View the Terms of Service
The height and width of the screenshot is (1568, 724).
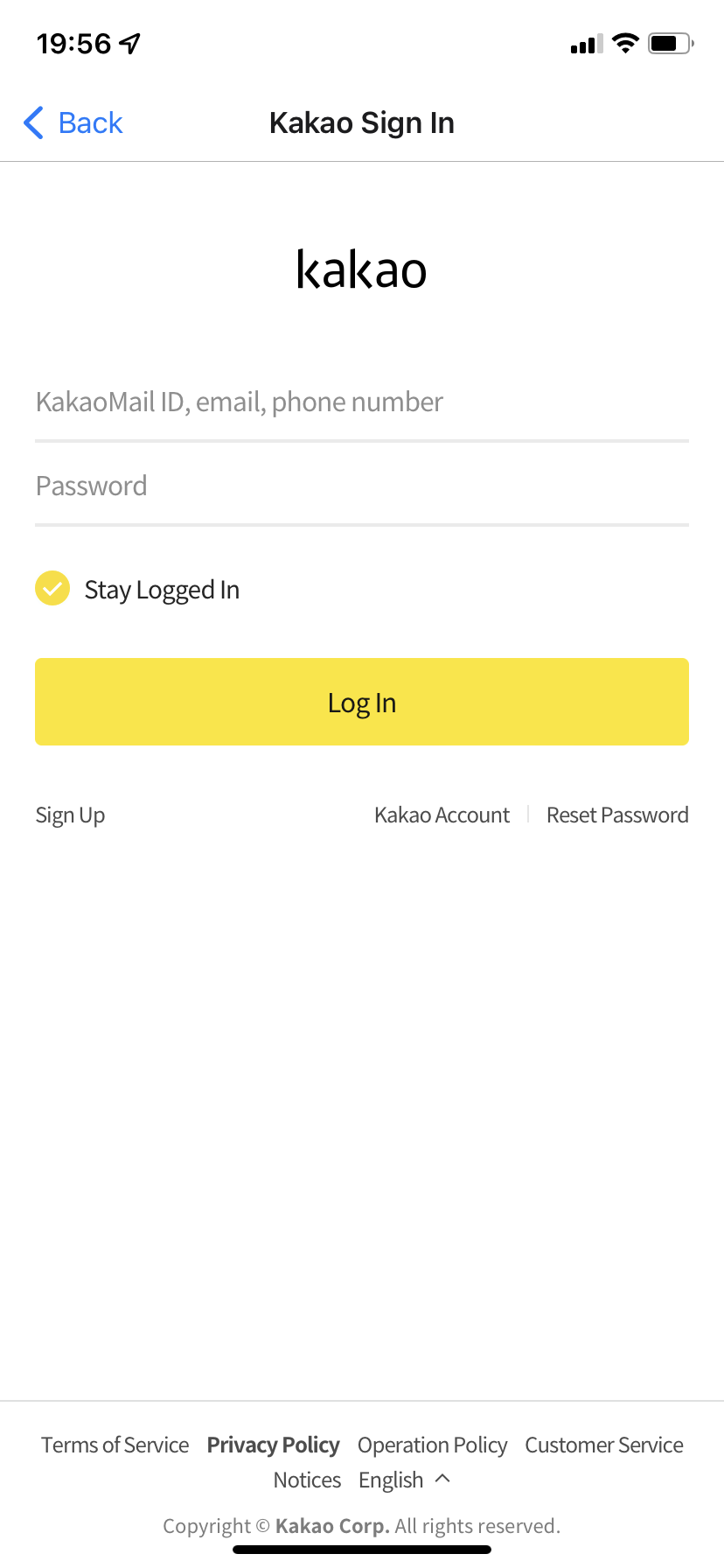[x=115, y=1445]
